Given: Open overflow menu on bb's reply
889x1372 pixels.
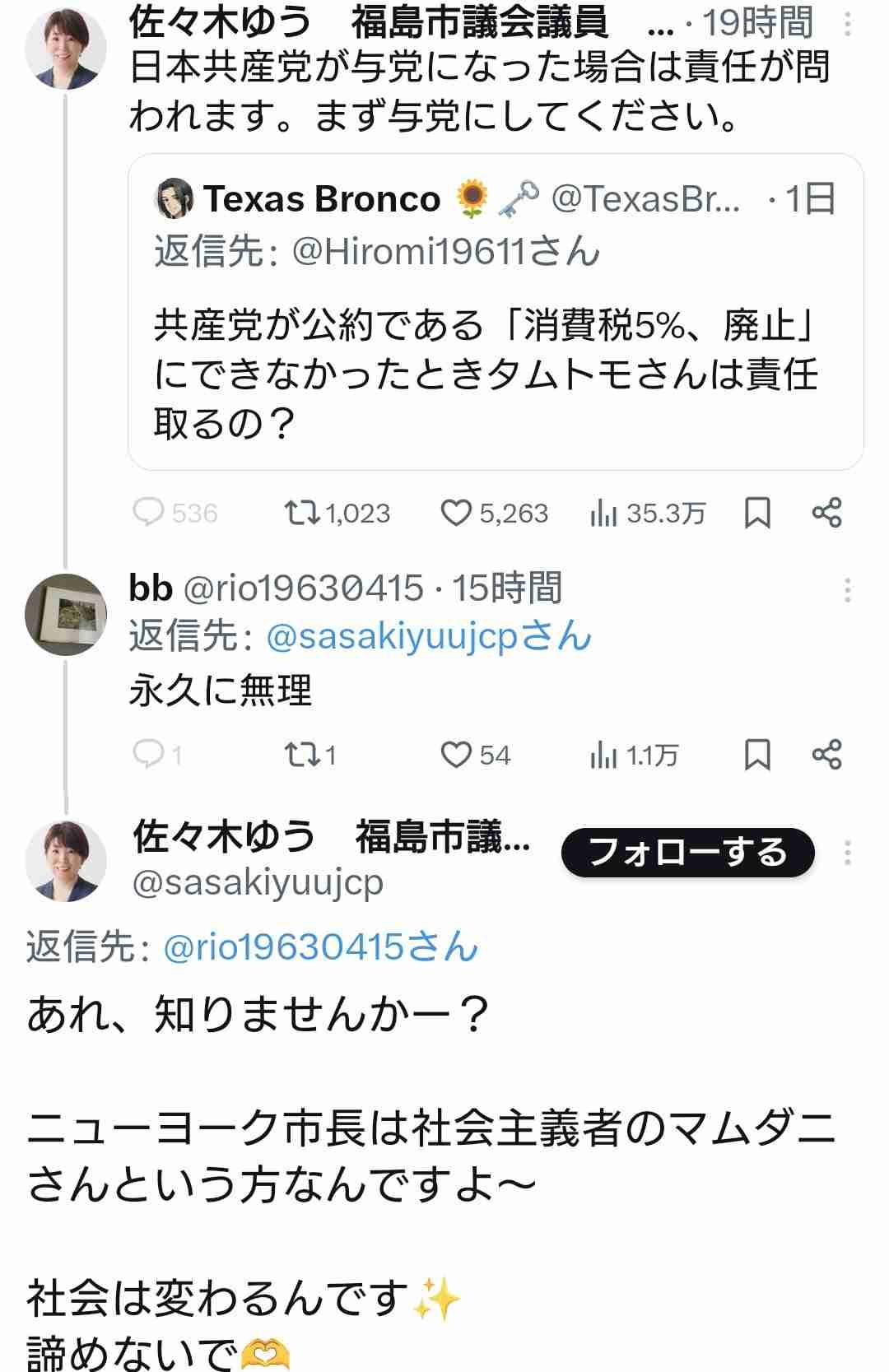Looking at the screenshot, I should click(848, 590).
